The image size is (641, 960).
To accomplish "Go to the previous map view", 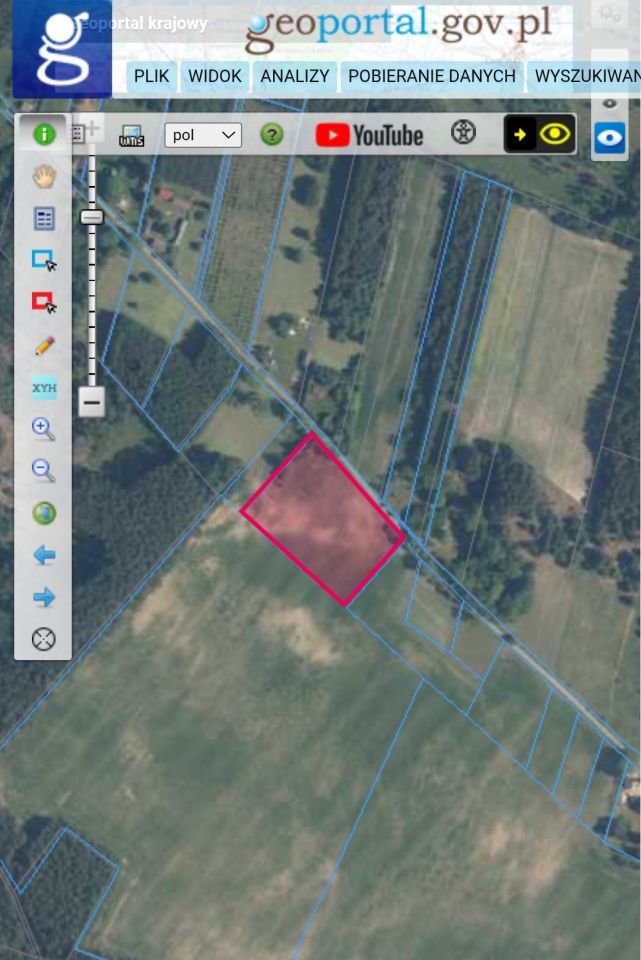I will click(43, 555).
